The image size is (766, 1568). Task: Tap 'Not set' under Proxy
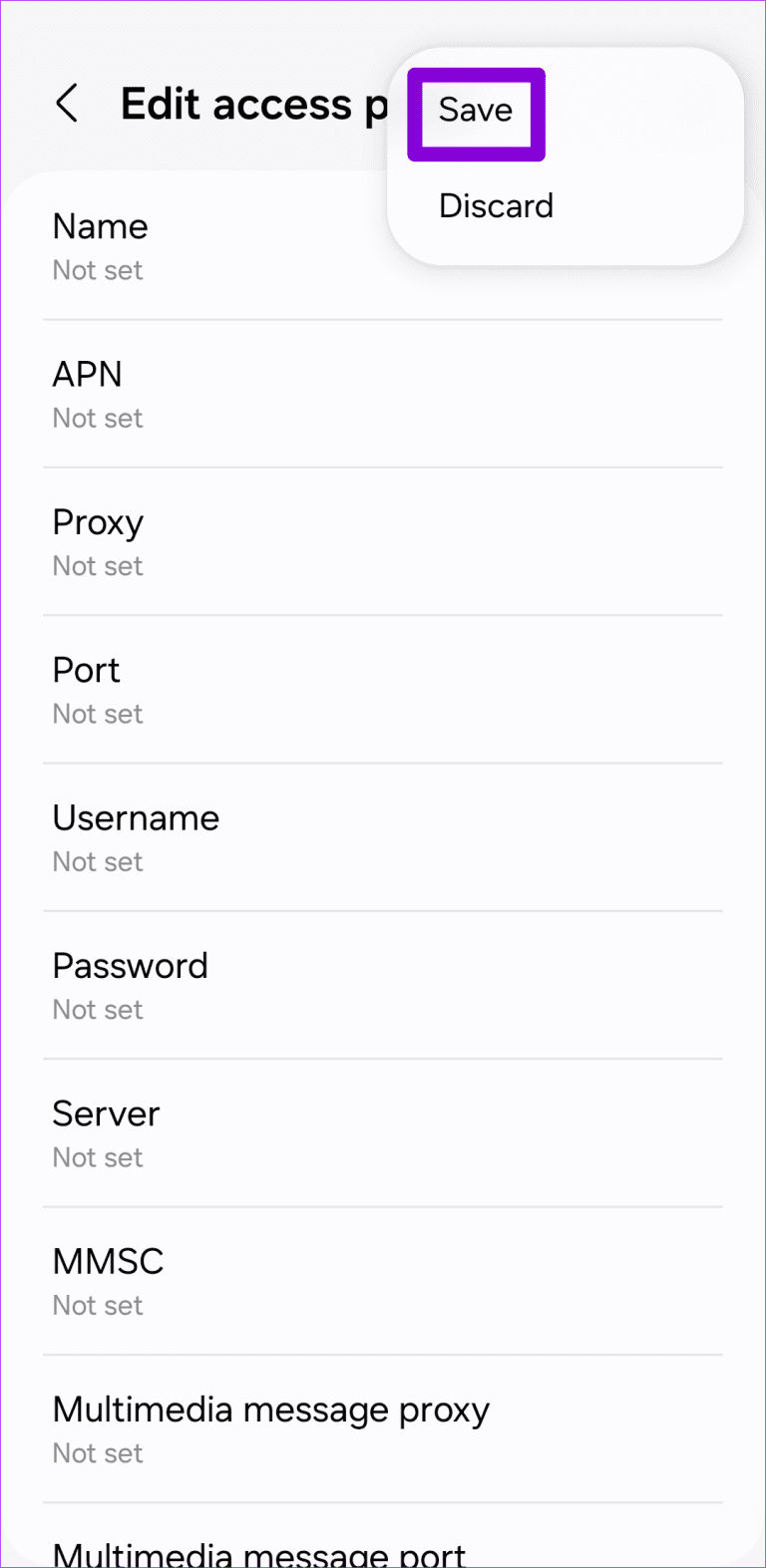click(97, 565)
